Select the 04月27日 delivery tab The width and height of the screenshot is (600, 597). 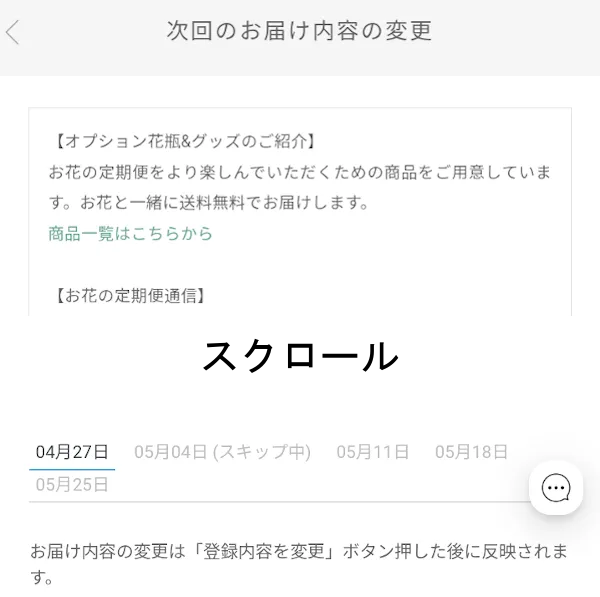click(72, 452)
